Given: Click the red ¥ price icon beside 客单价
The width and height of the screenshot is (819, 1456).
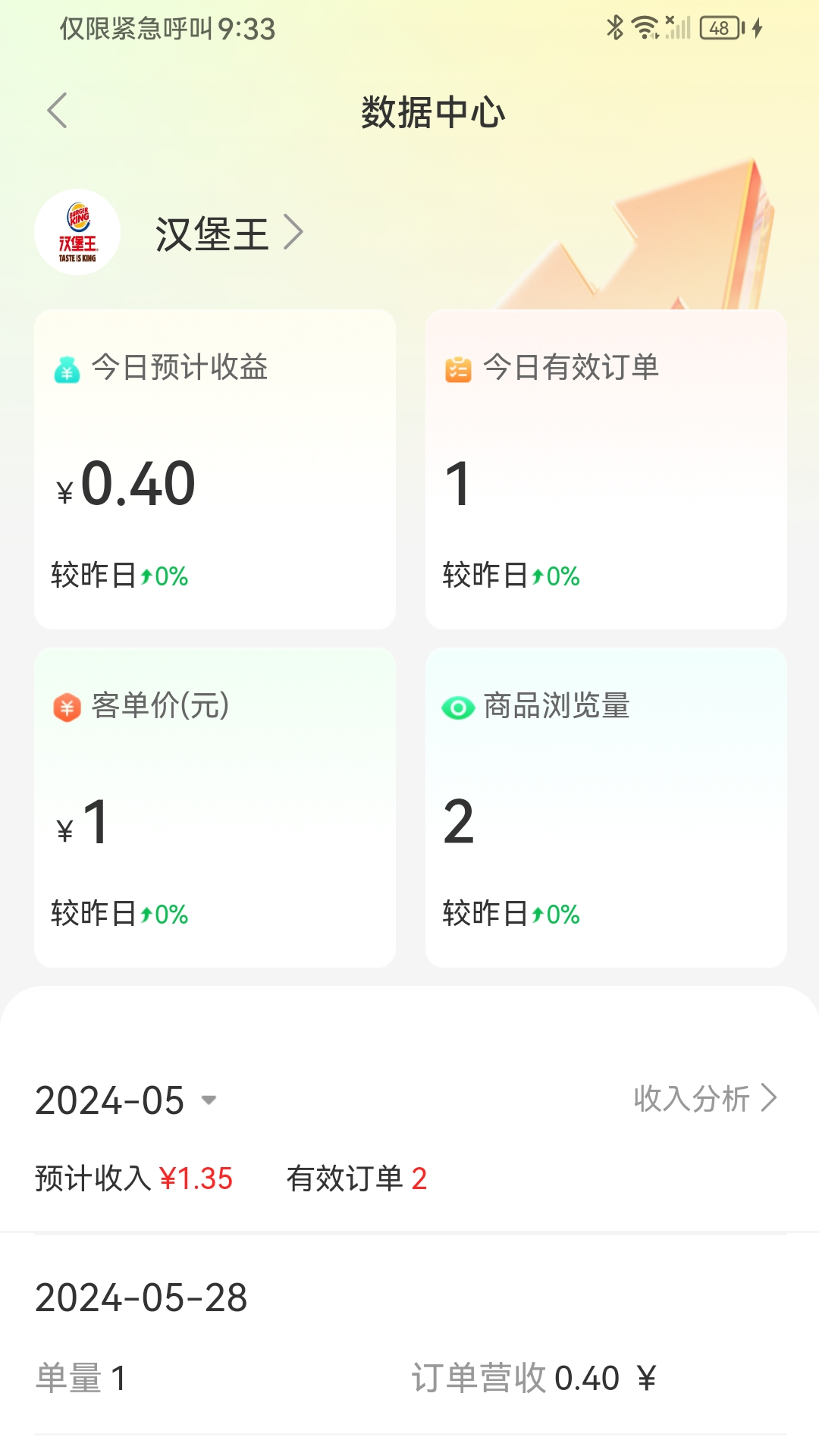Looking at the screenshot, I should [x=67, y=708].
